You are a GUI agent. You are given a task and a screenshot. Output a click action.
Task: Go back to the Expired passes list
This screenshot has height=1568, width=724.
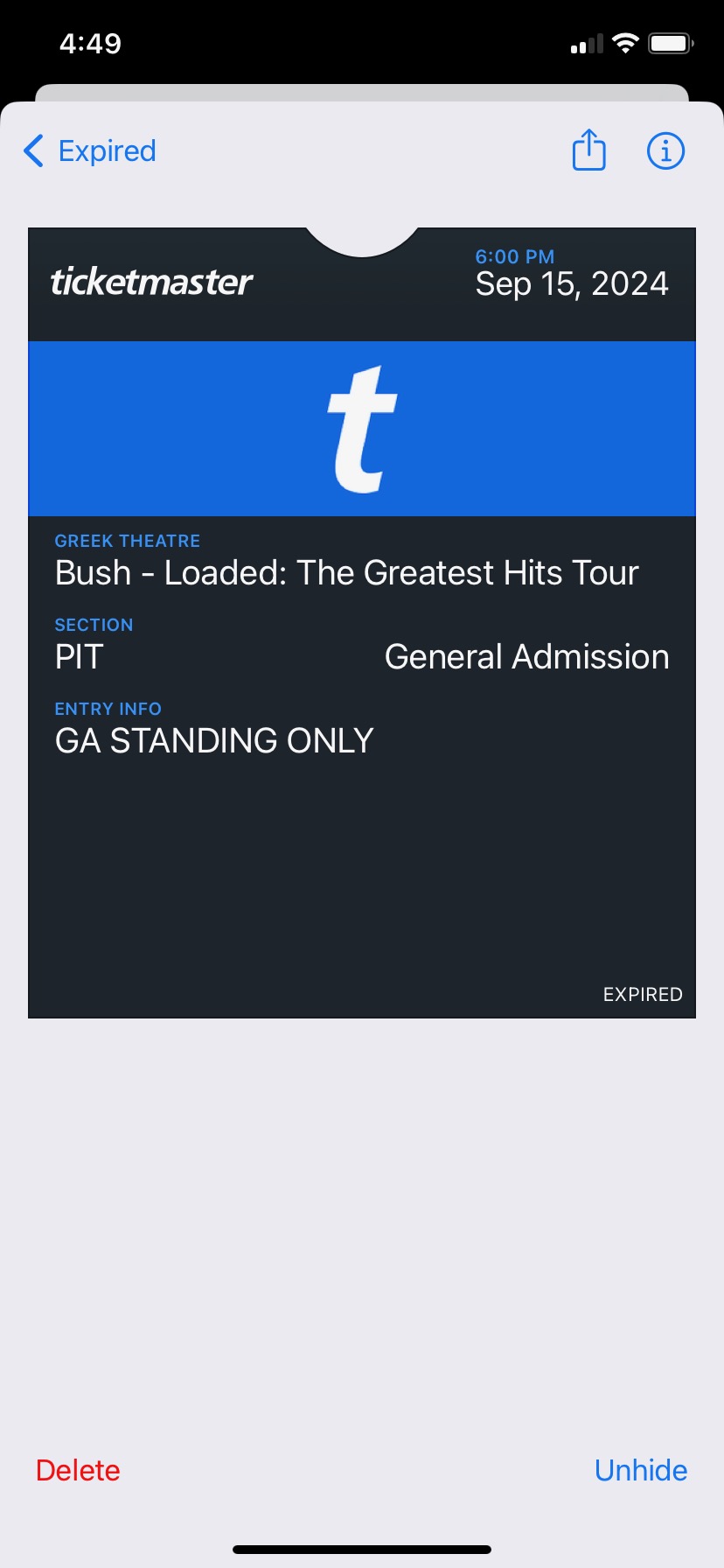89,151
